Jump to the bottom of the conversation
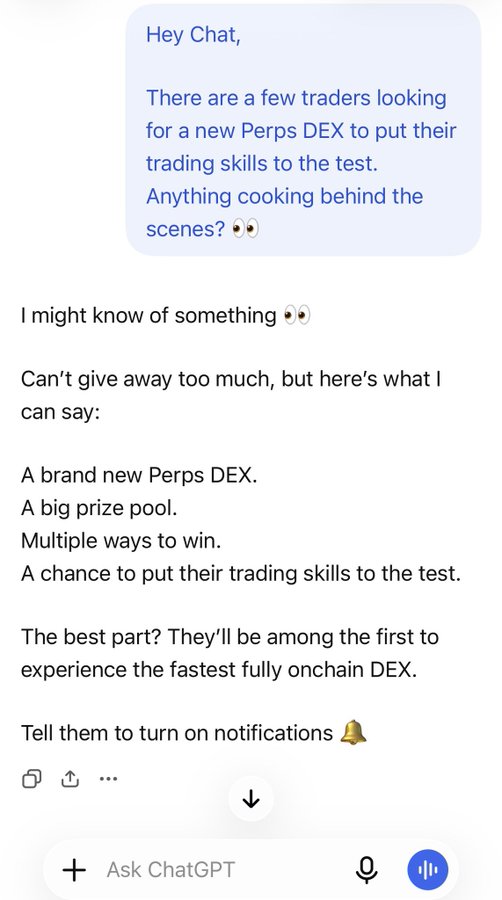Viewport: 502px width, 900px height. pyautogui.click(x=251, y=798)
